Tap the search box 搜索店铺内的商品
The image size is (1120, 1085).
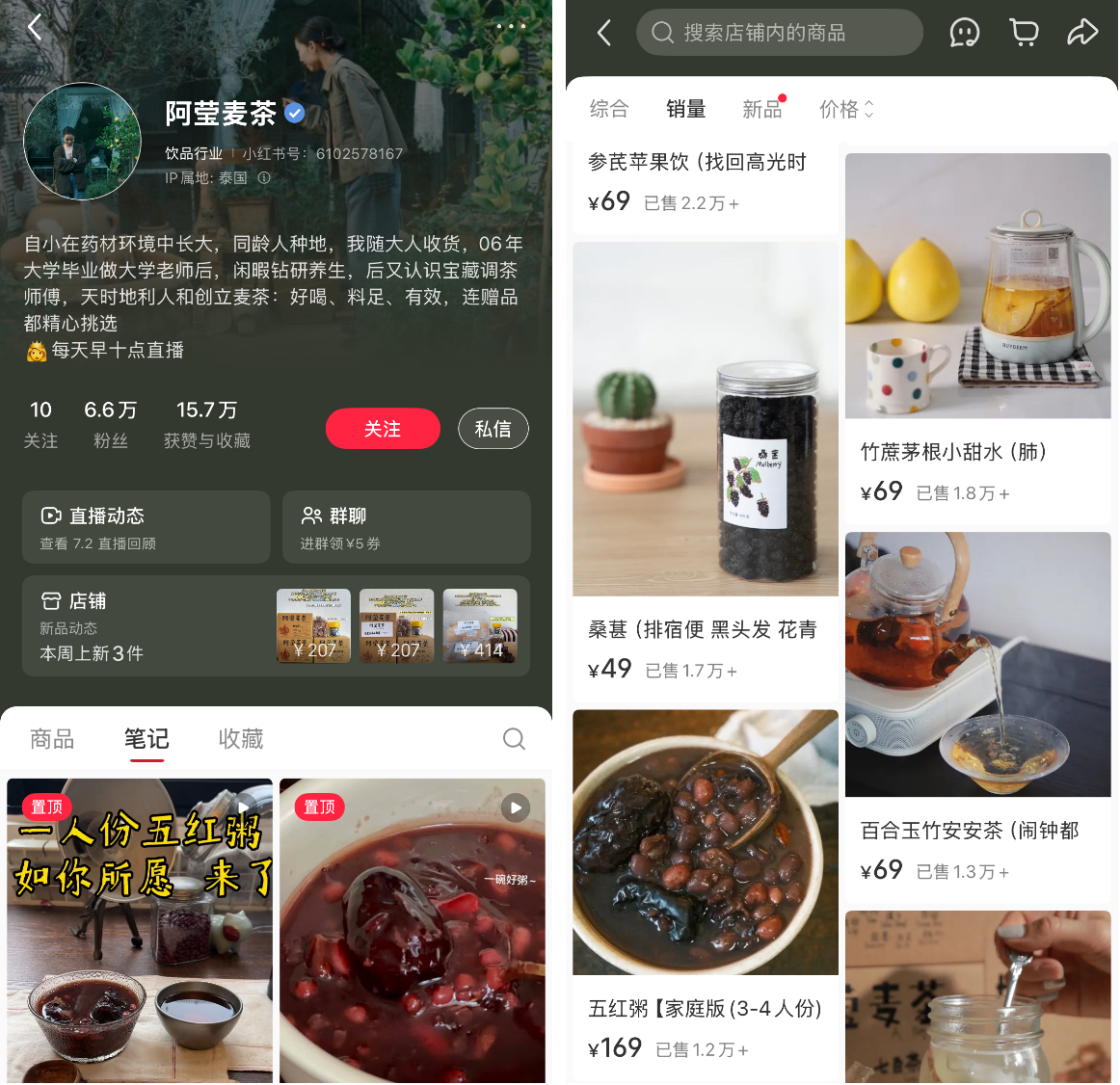point(779,33)
